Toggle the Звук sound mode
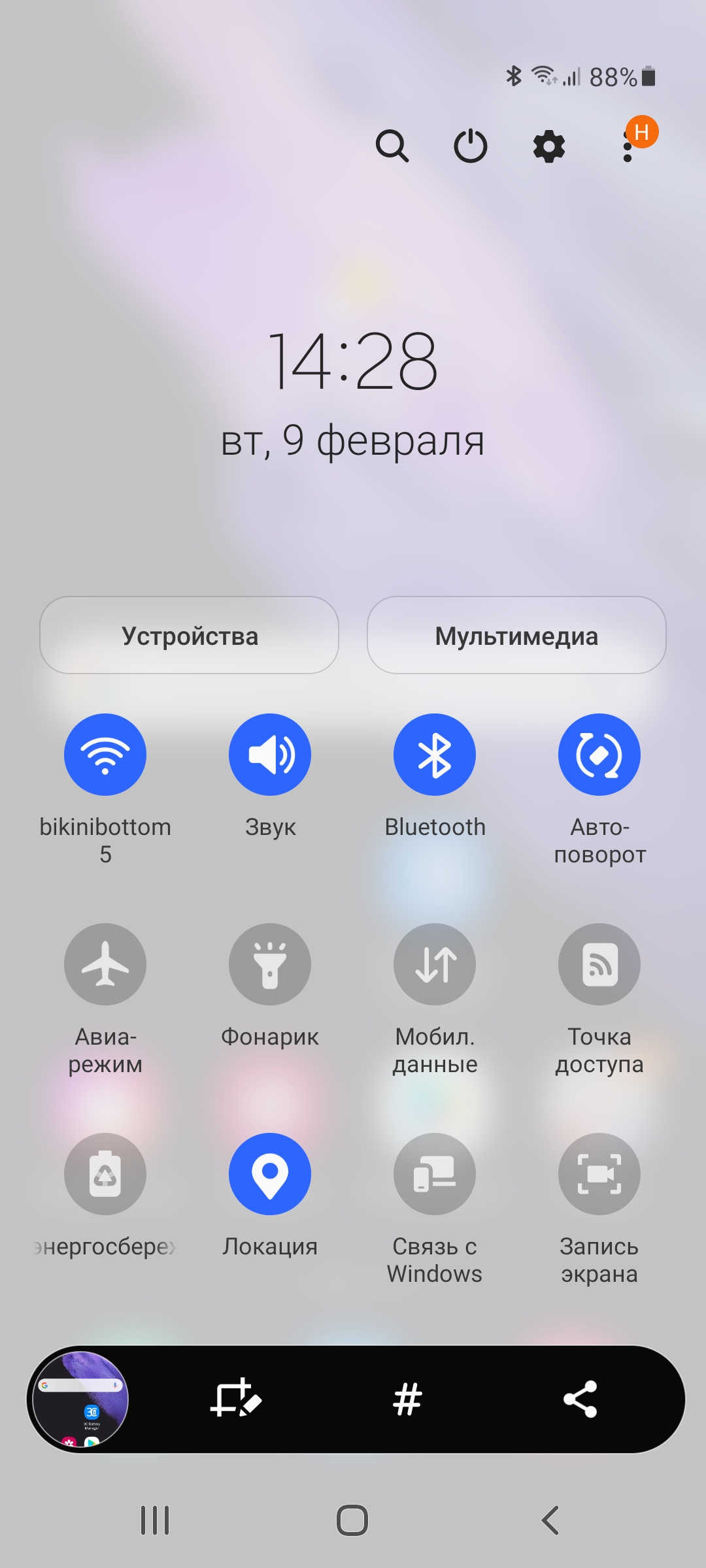 270,755
